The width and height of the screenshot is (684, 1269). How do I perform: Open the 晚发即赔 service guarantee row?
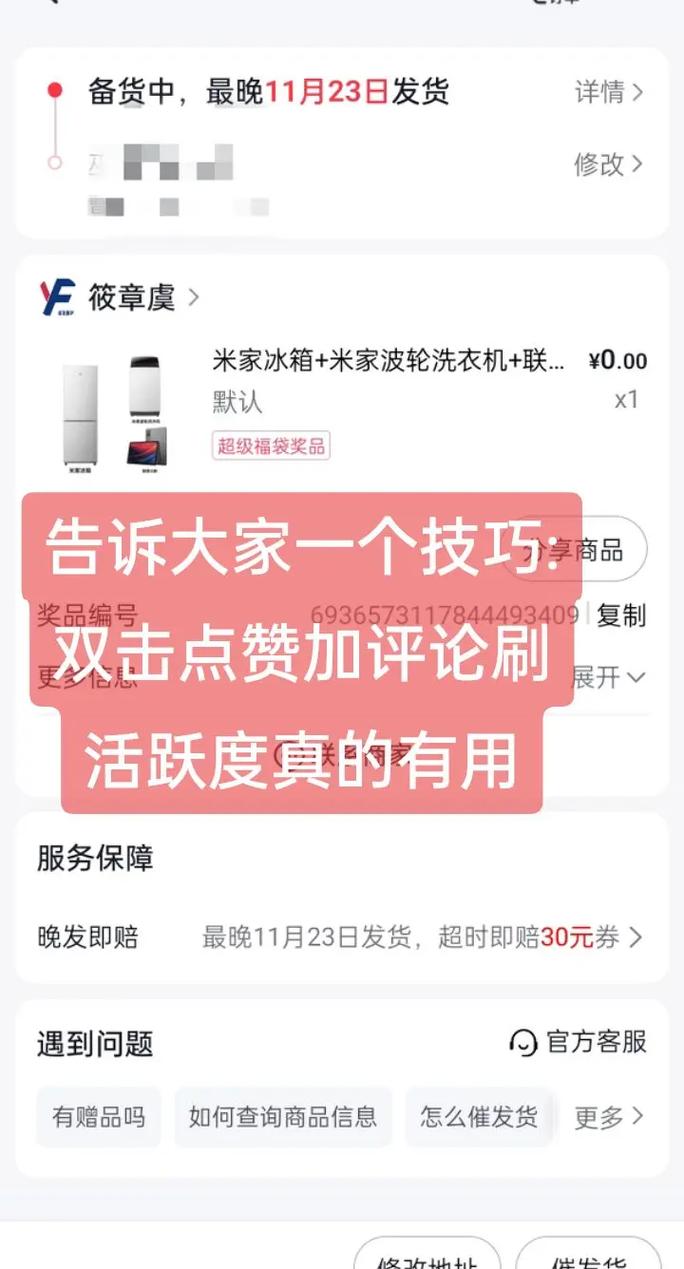[340, 937]
